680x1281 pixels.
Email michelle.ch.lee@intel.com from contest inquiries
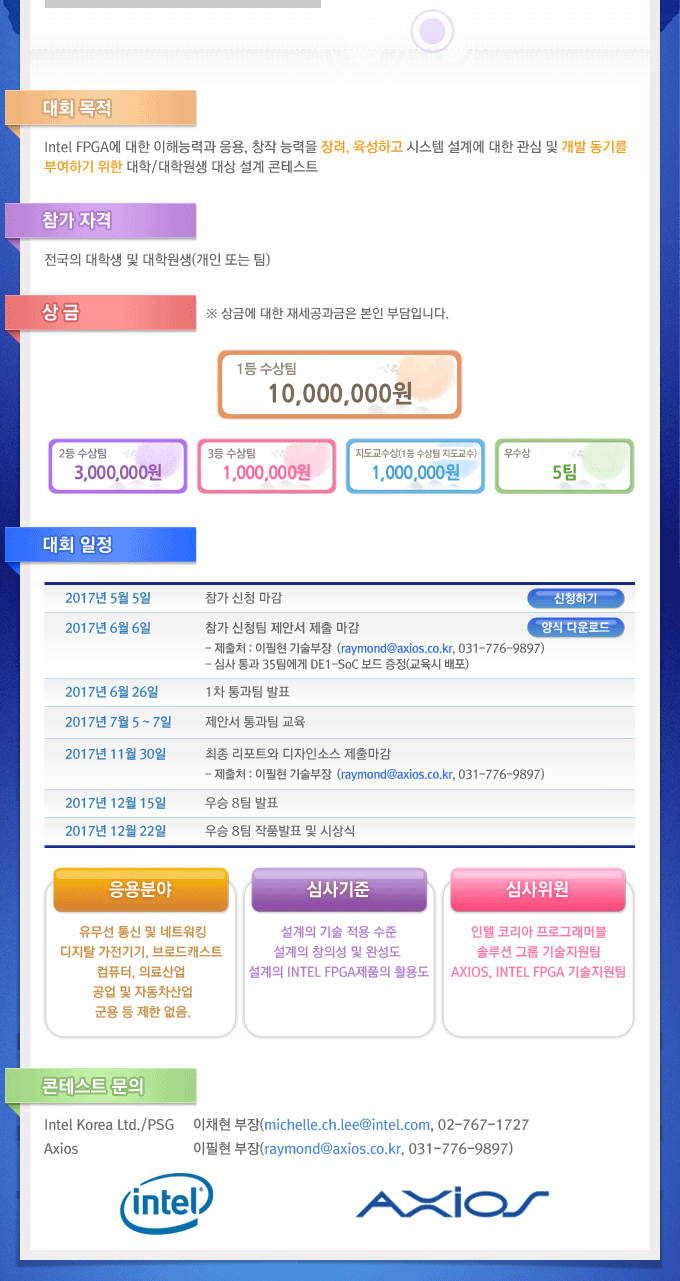(347, 1125)
